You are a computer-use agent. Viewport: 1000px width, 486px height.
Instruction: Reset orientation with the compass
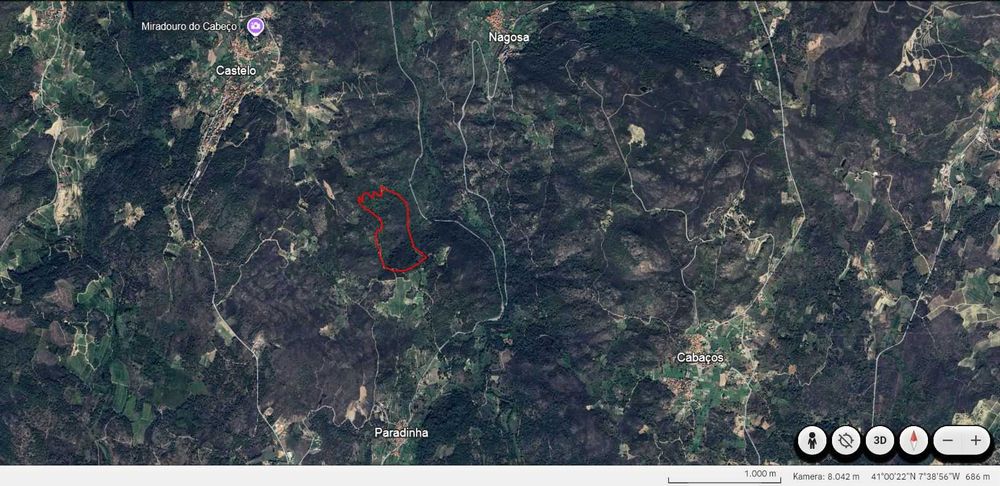pyautogui.click(x=913, y=440)
